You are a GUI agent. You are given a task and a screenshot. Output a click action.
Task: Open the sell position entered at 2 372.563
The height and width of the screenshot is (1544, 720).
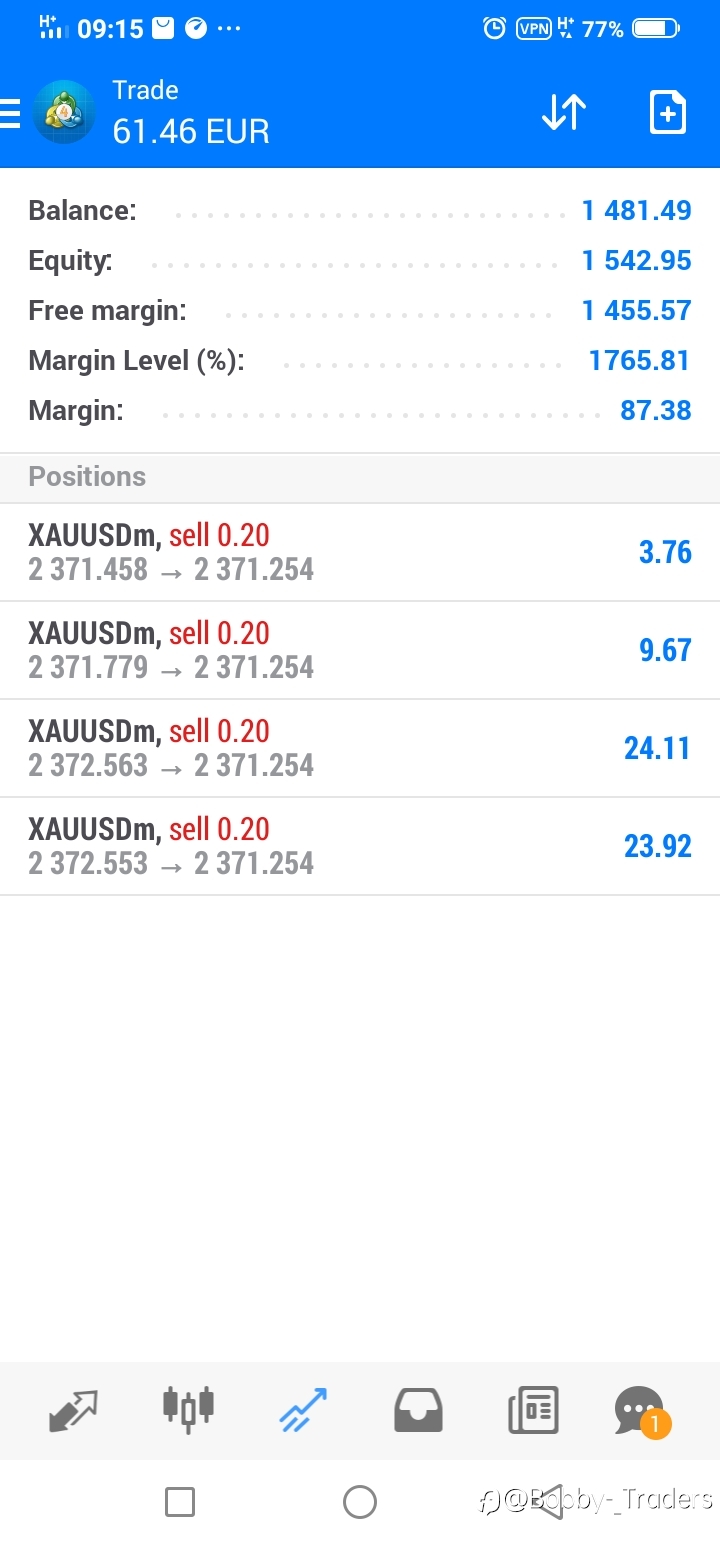click(x=360, y=748)
